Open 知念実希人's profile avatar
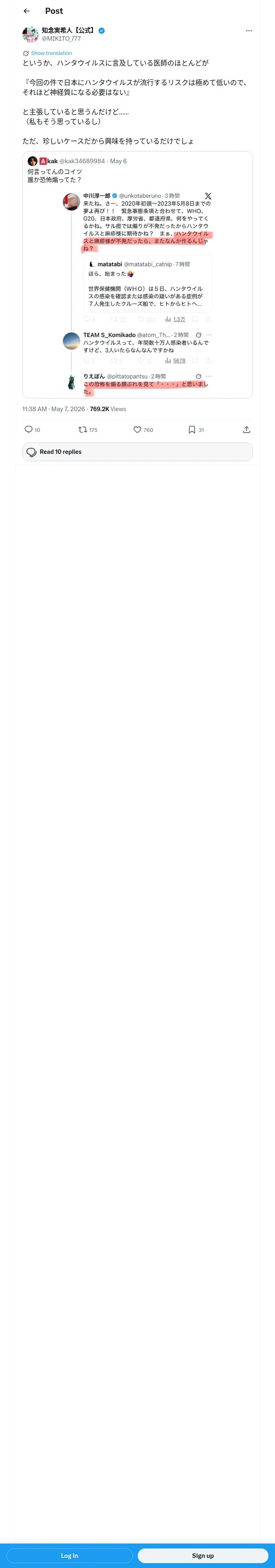This screenshot has width=275, height=1568. (x=31, y=34)
